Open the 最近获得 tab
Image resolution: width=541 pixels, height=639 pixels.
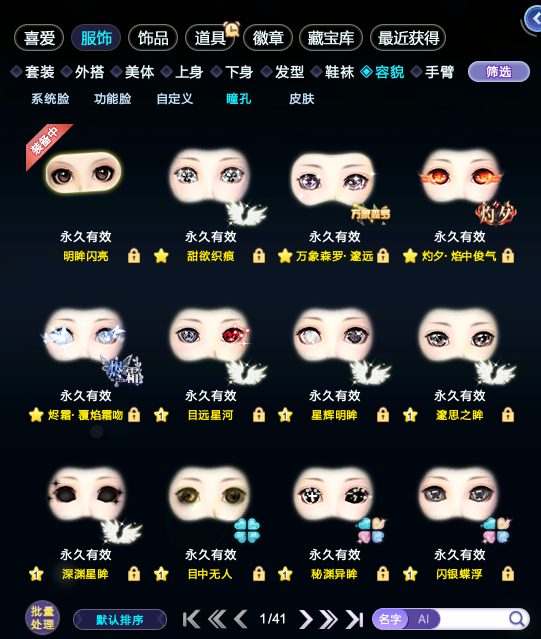tap(408, 38)
